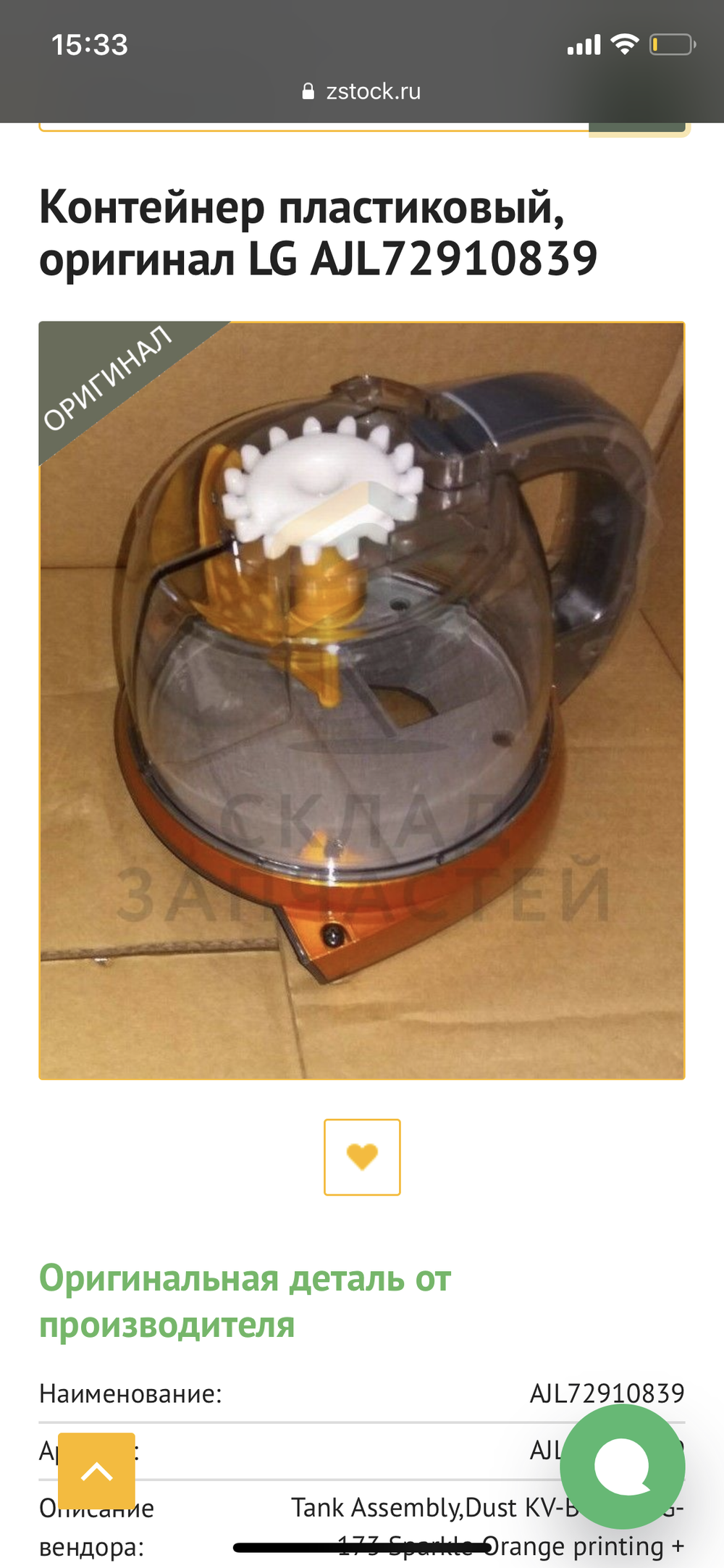This screenshot has width=724, height=1568.
Task: Tap the zstock.ru address bar
Action: click(362, 91)
